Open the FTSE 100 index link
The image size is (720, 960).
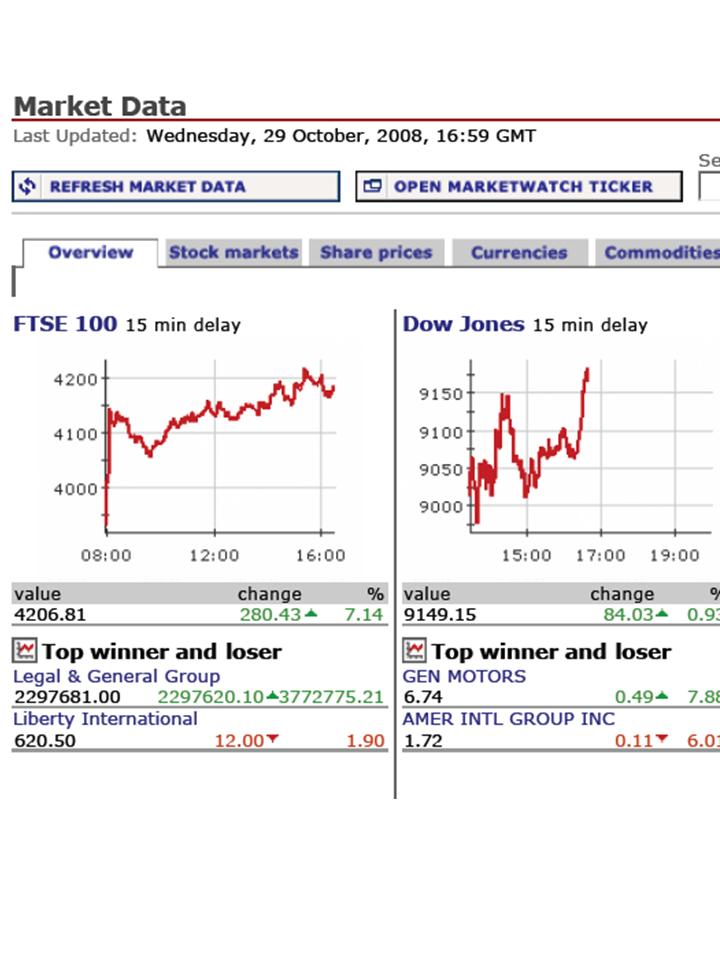point(65,324)
